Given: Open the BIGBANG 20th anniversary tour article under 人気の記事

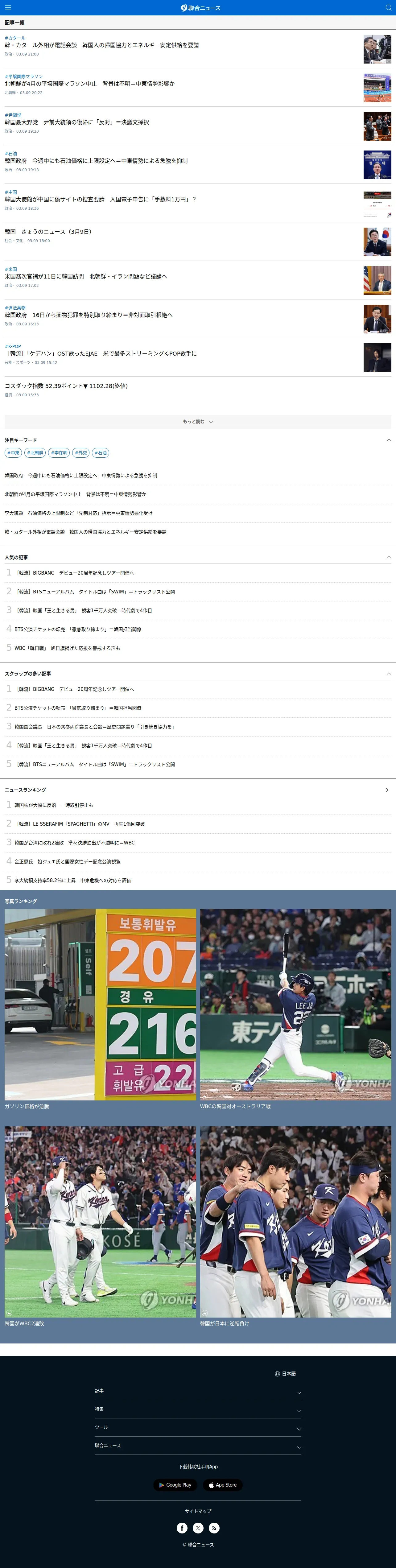Looking at the screenshot, I should (x=74, y=573).
